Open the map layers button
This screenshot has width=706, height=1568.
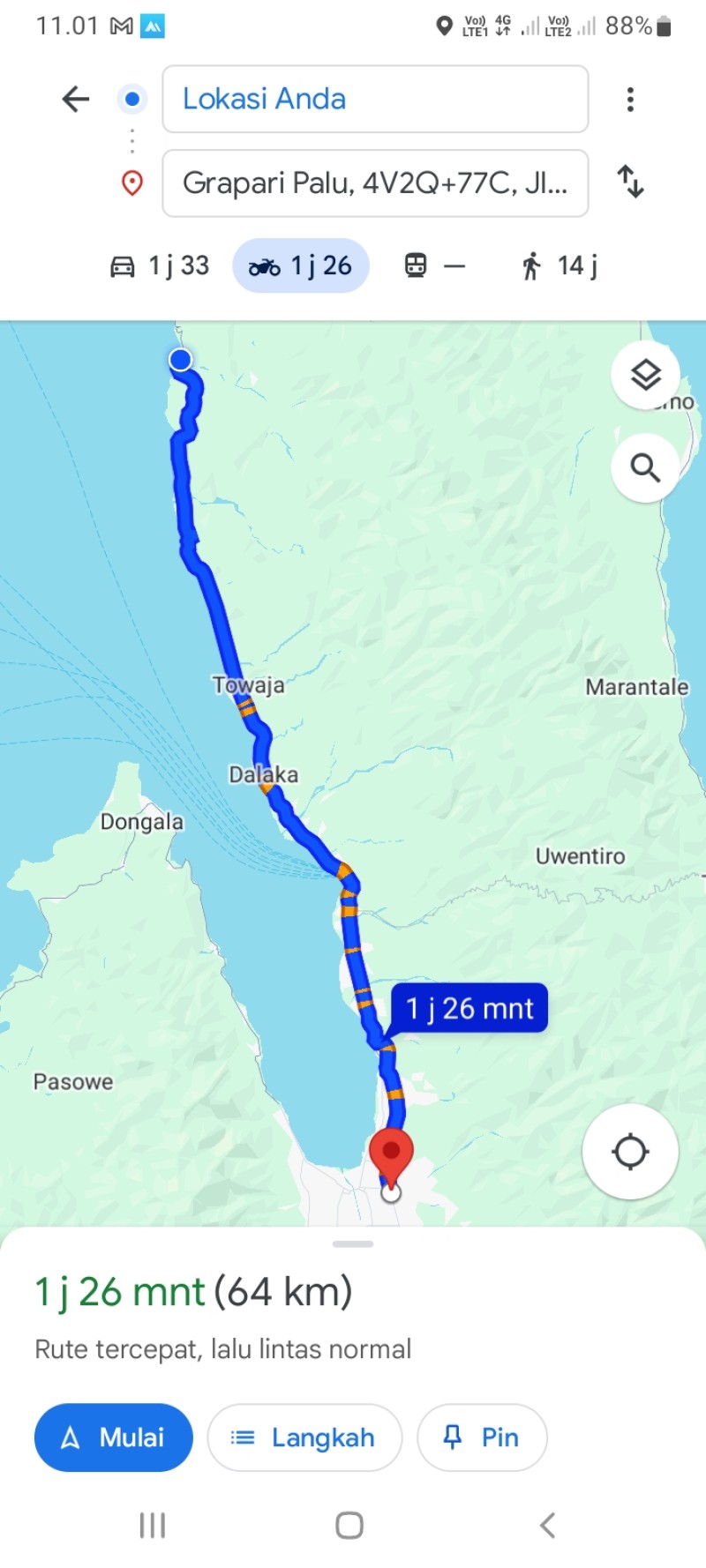point(645,375)
